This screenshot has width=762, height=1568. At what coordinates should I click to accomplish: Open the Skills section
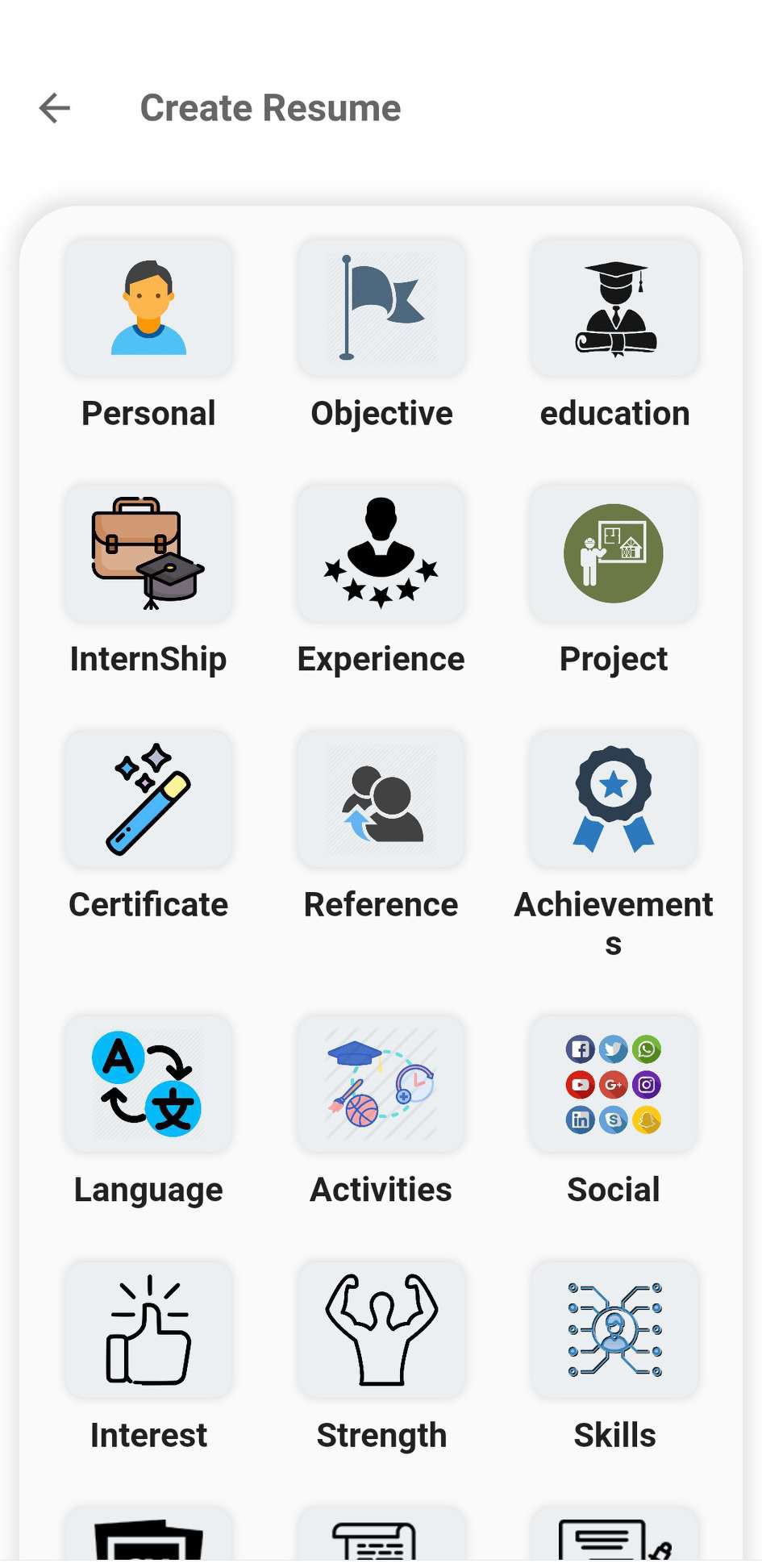point(614,1330)
